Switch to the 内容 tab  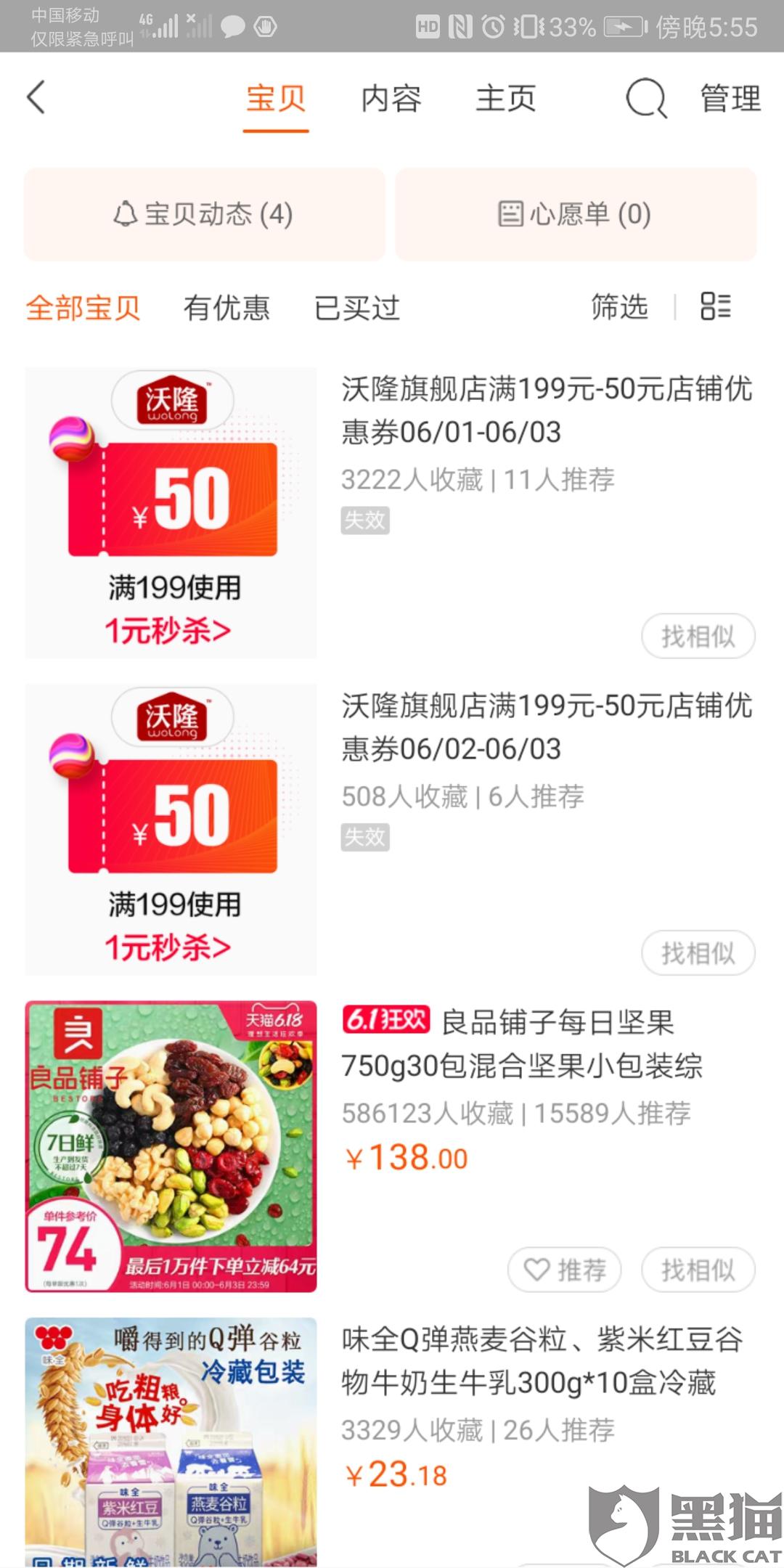pyautogui.click(x=391, y=98)
